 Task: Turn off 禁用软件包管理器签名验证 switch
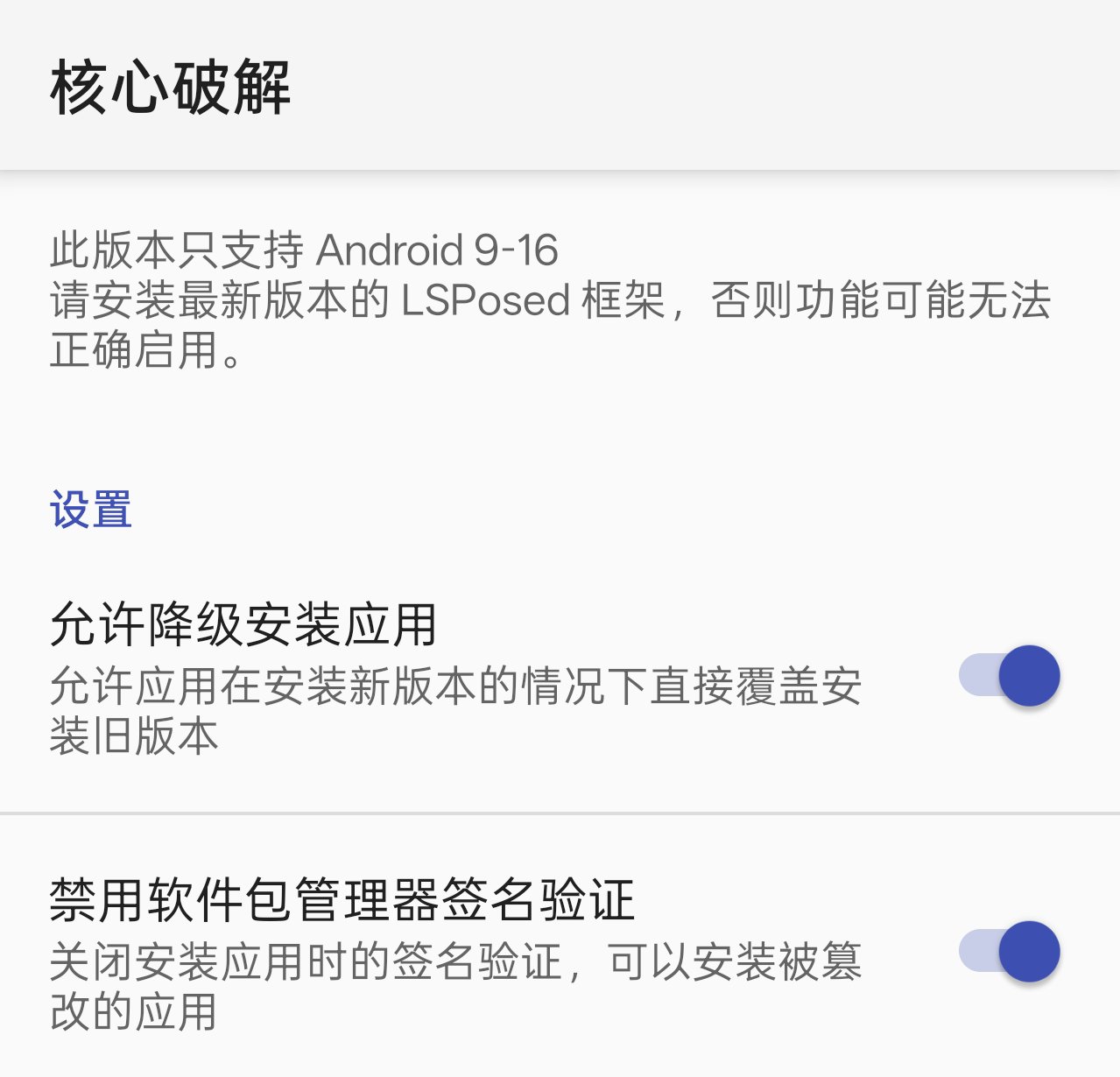(1010, 952)
